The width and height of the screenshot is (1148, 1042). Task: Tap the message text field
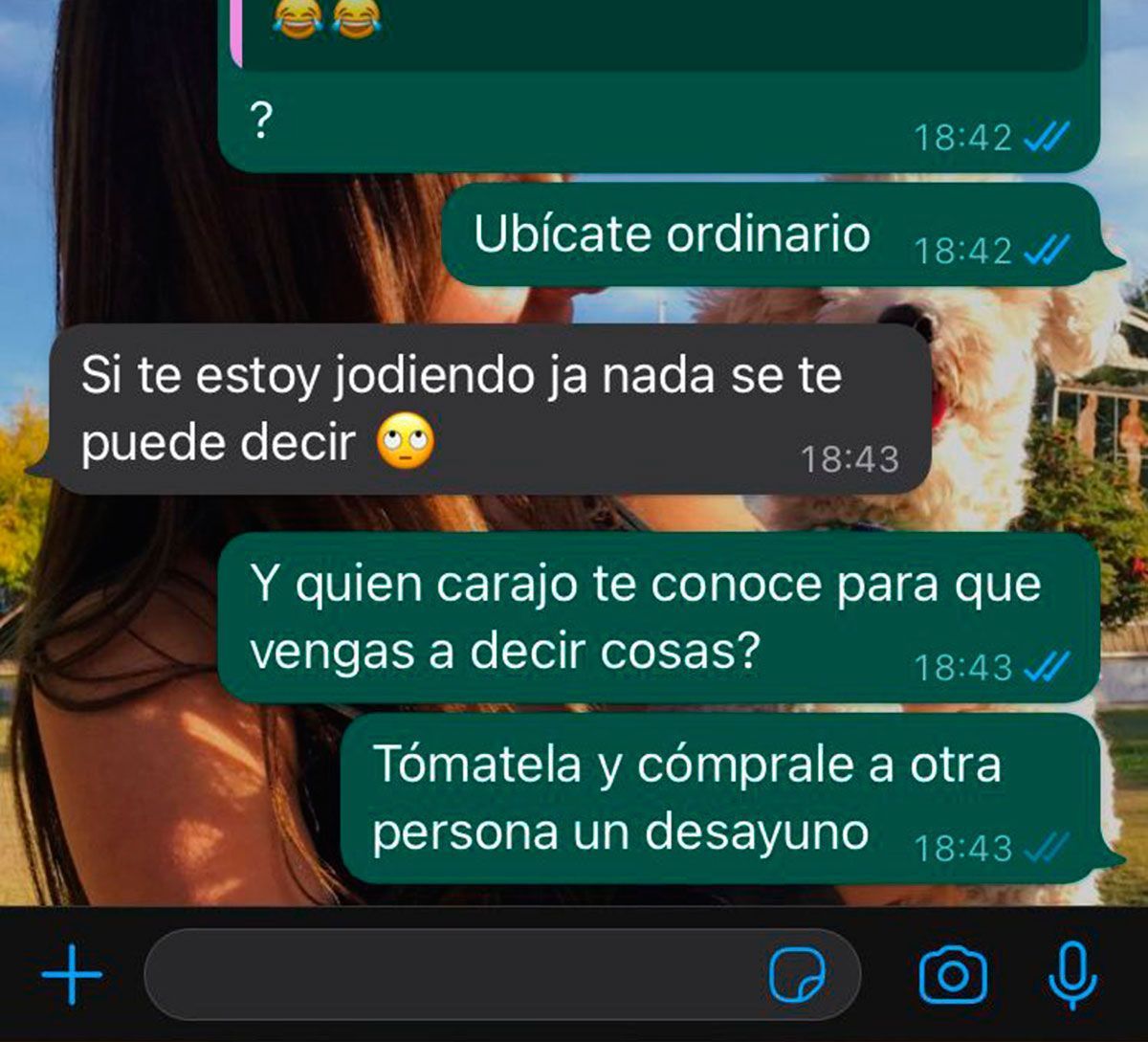pyautogui.click(x=502, y=975)
